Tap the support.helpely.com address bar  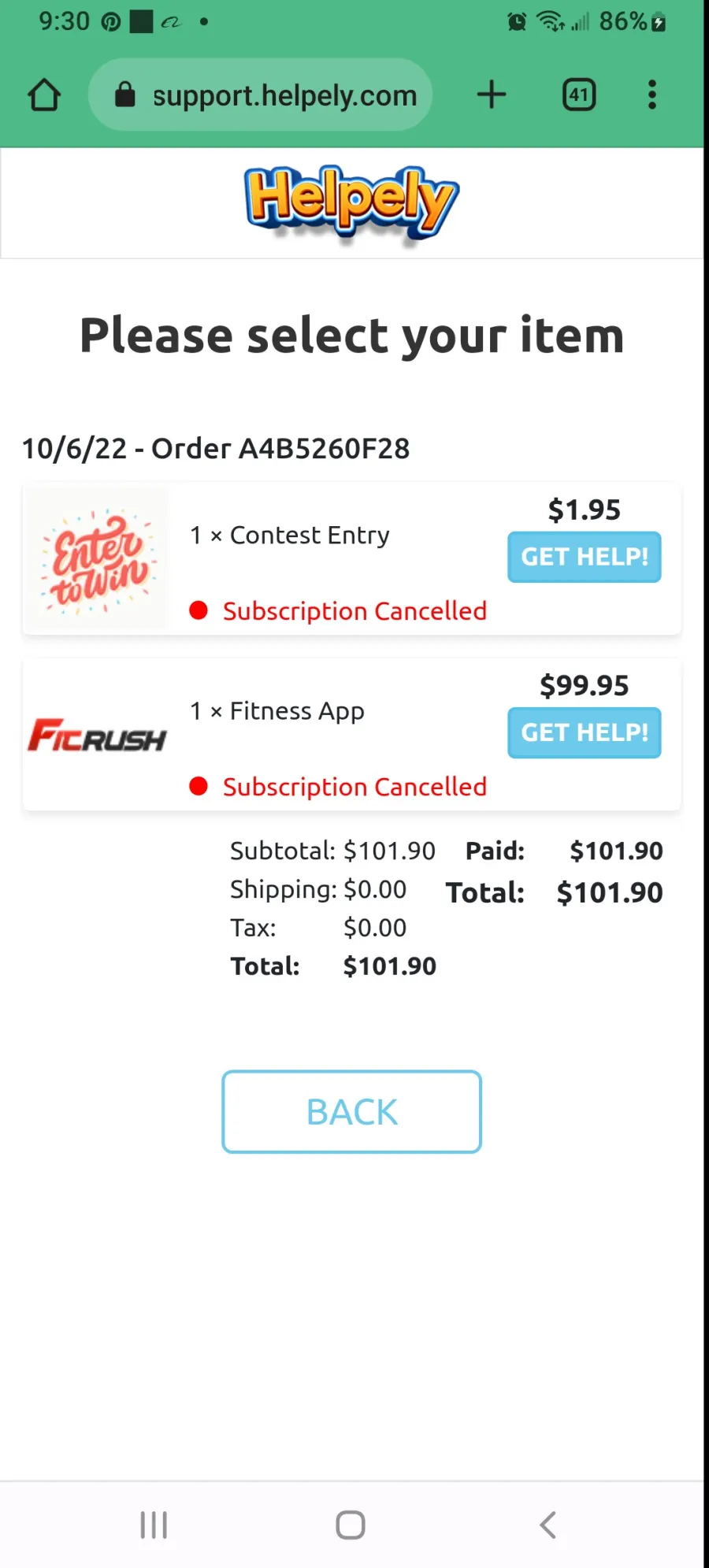[x=261, y=95]
